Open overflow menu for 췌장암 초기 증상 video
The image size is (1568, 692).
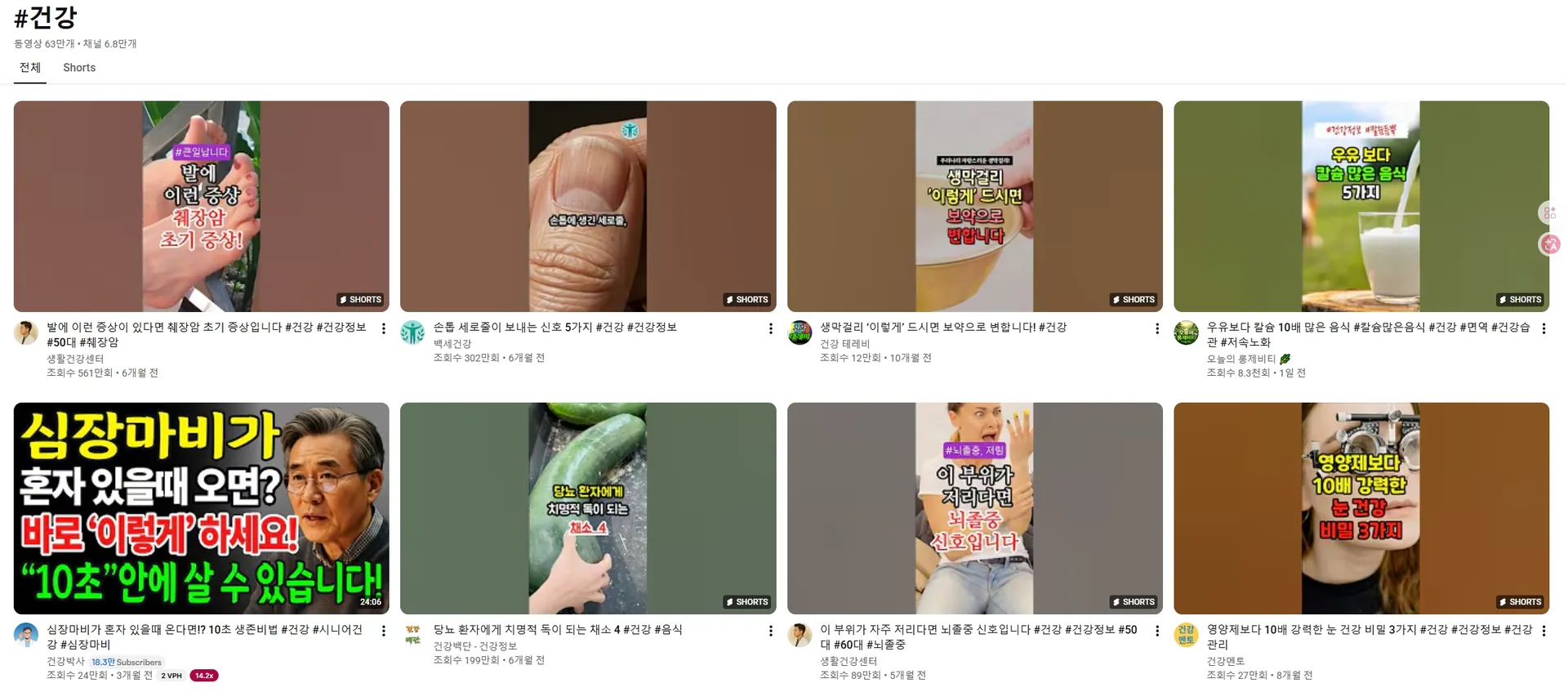[x=384, y=328]
